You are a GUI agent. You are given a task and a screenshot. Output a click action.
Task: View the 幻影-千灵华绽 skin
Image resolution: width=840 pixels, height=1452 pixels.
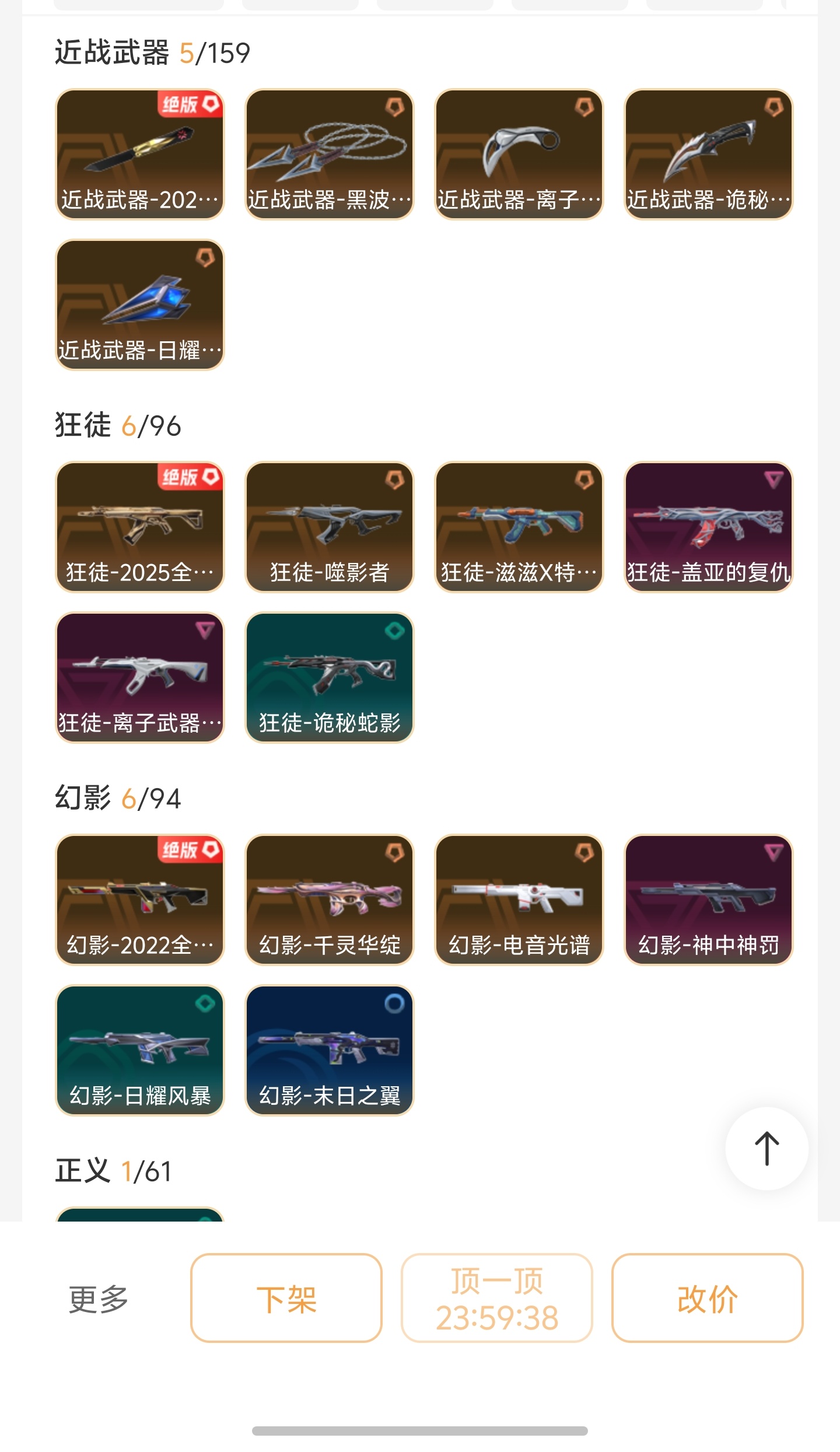click(x=329, y=900)
